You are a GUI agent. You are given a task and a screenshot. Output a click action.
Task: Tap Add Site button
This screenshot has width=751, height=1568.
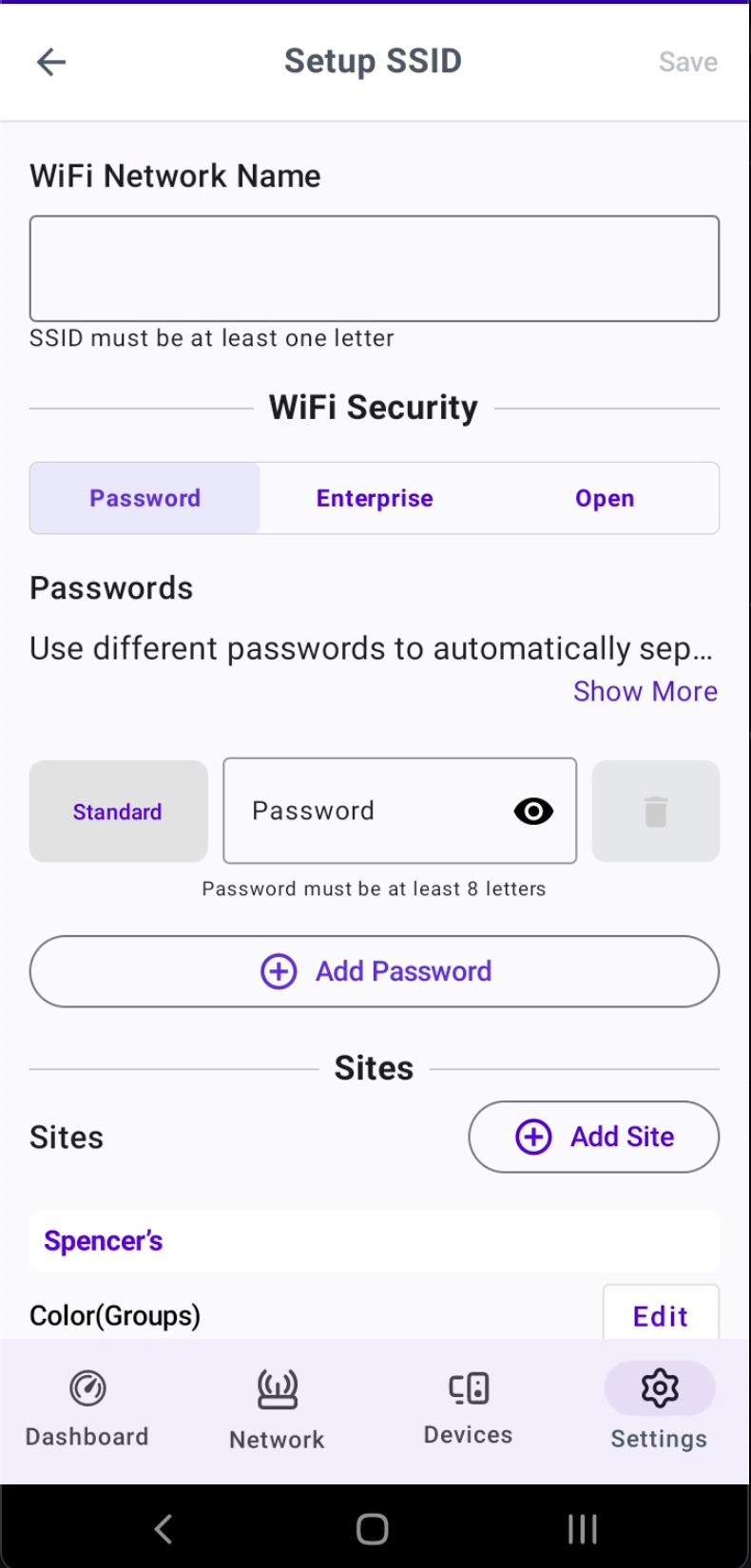click(x=594, y=1137)
